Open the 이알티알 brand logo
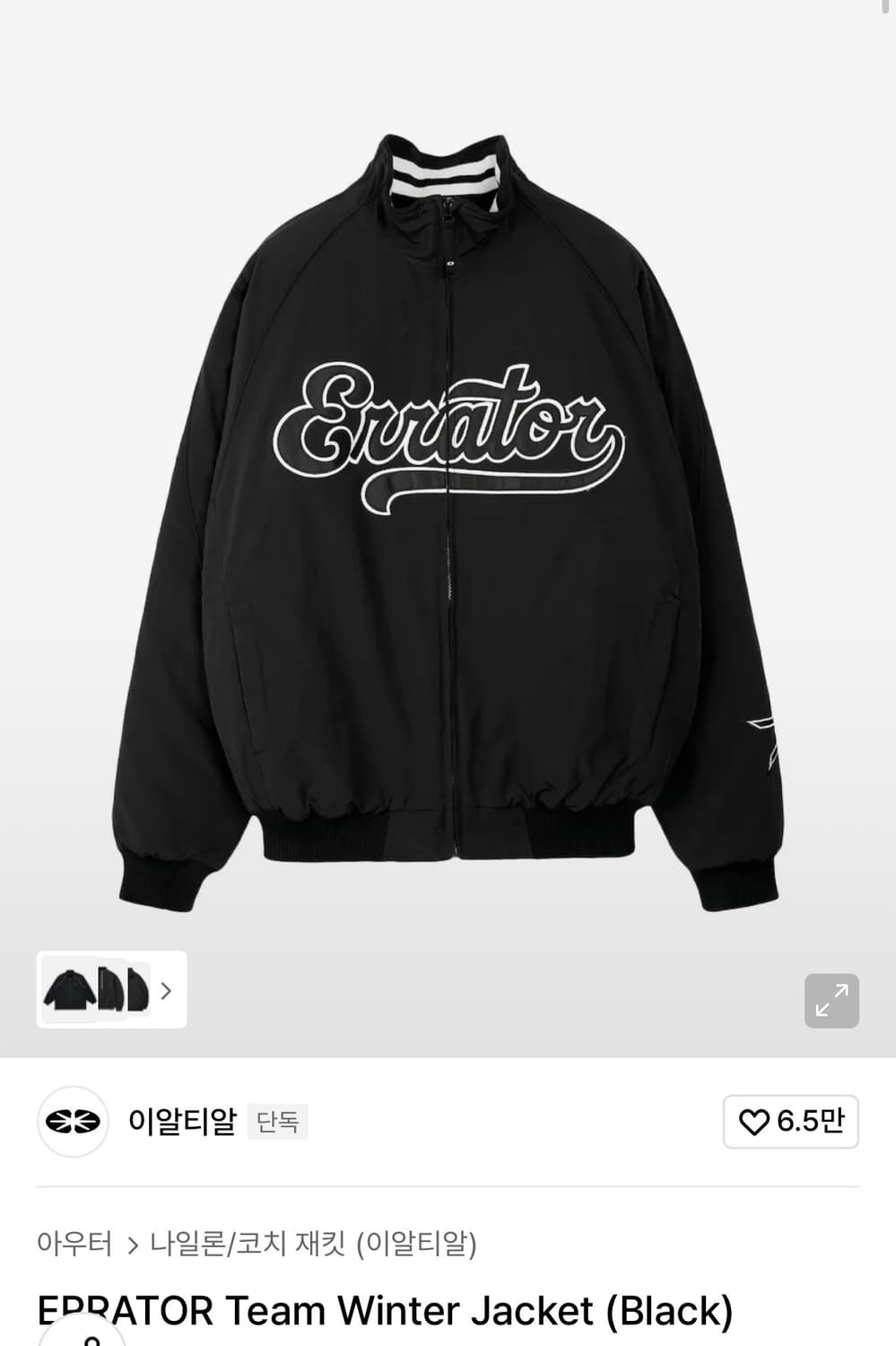This screenshot has height=1346, width=896. click(x=72, y=1122)
